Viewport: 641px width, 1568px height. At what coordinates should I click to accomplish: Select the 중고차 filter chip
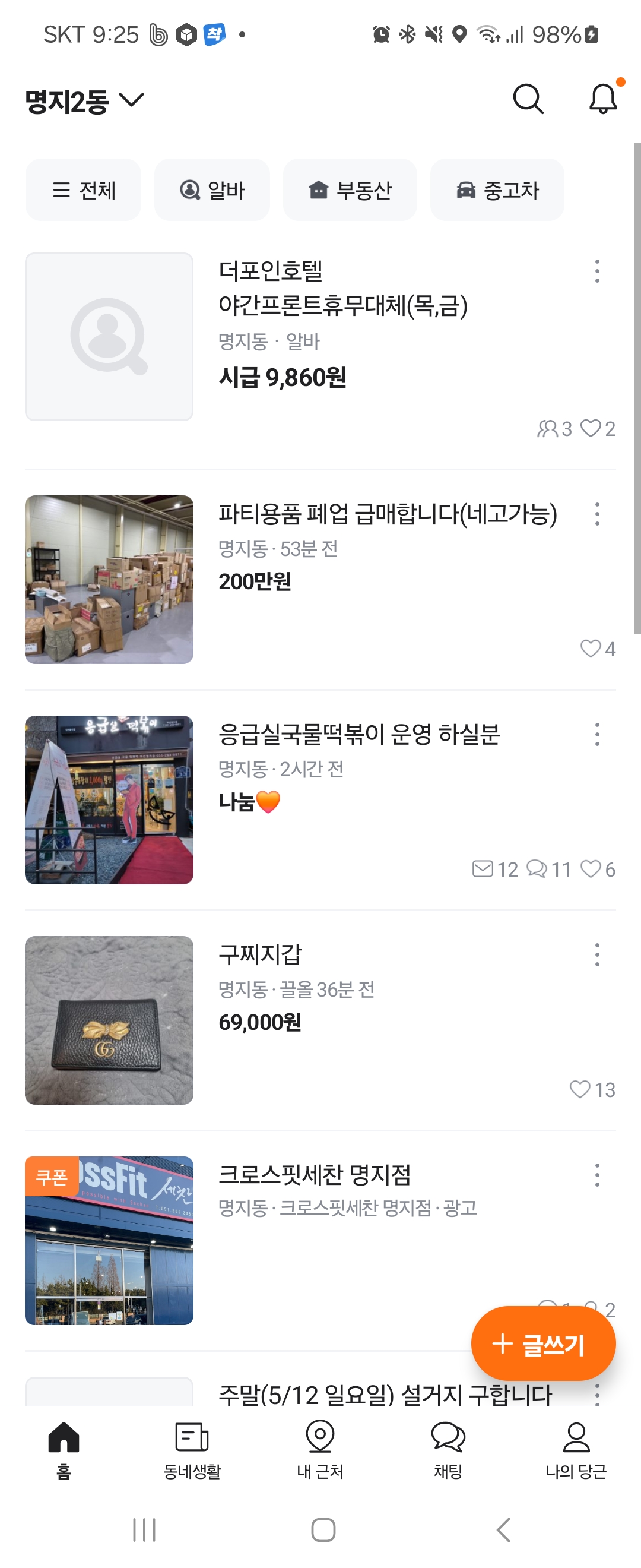497,191
